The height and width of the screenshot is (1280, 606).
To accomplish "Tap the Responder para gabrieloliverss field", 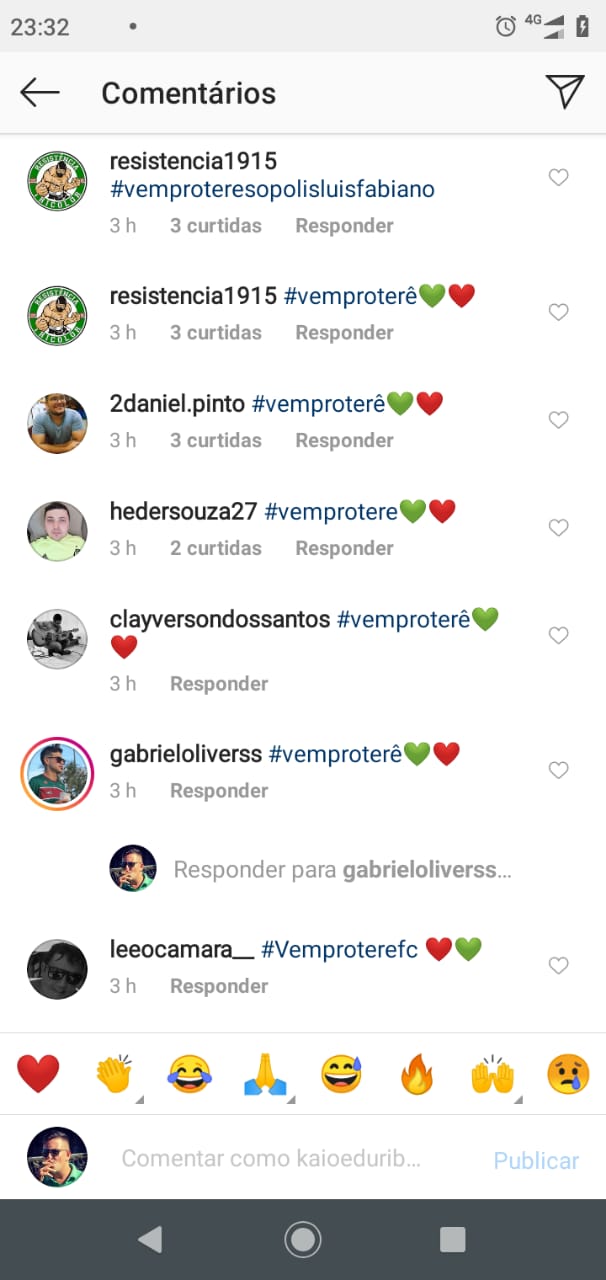I will point(342,870).
